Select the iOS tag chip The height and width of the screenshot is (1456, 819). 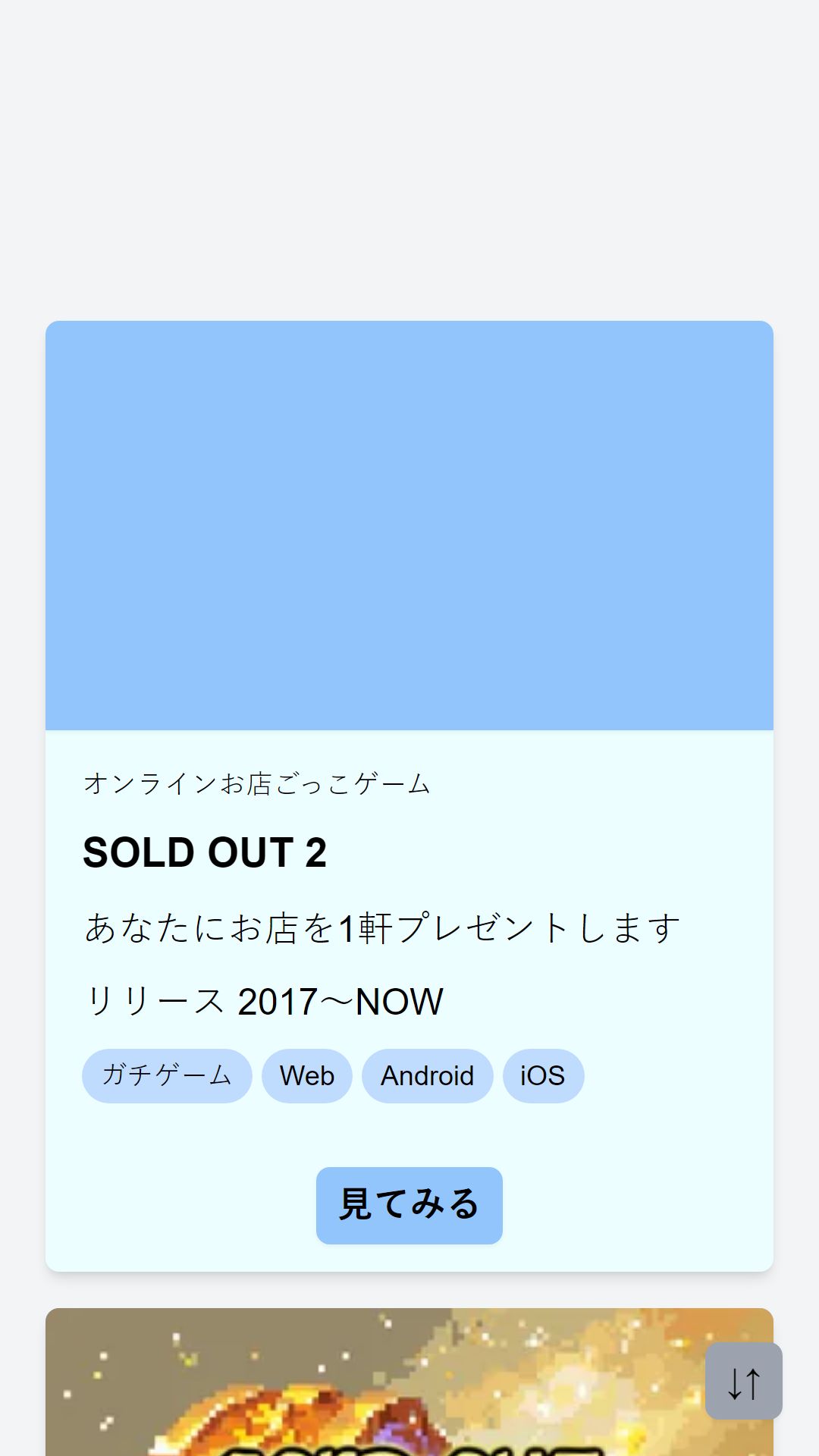(x=543, y=1075)
